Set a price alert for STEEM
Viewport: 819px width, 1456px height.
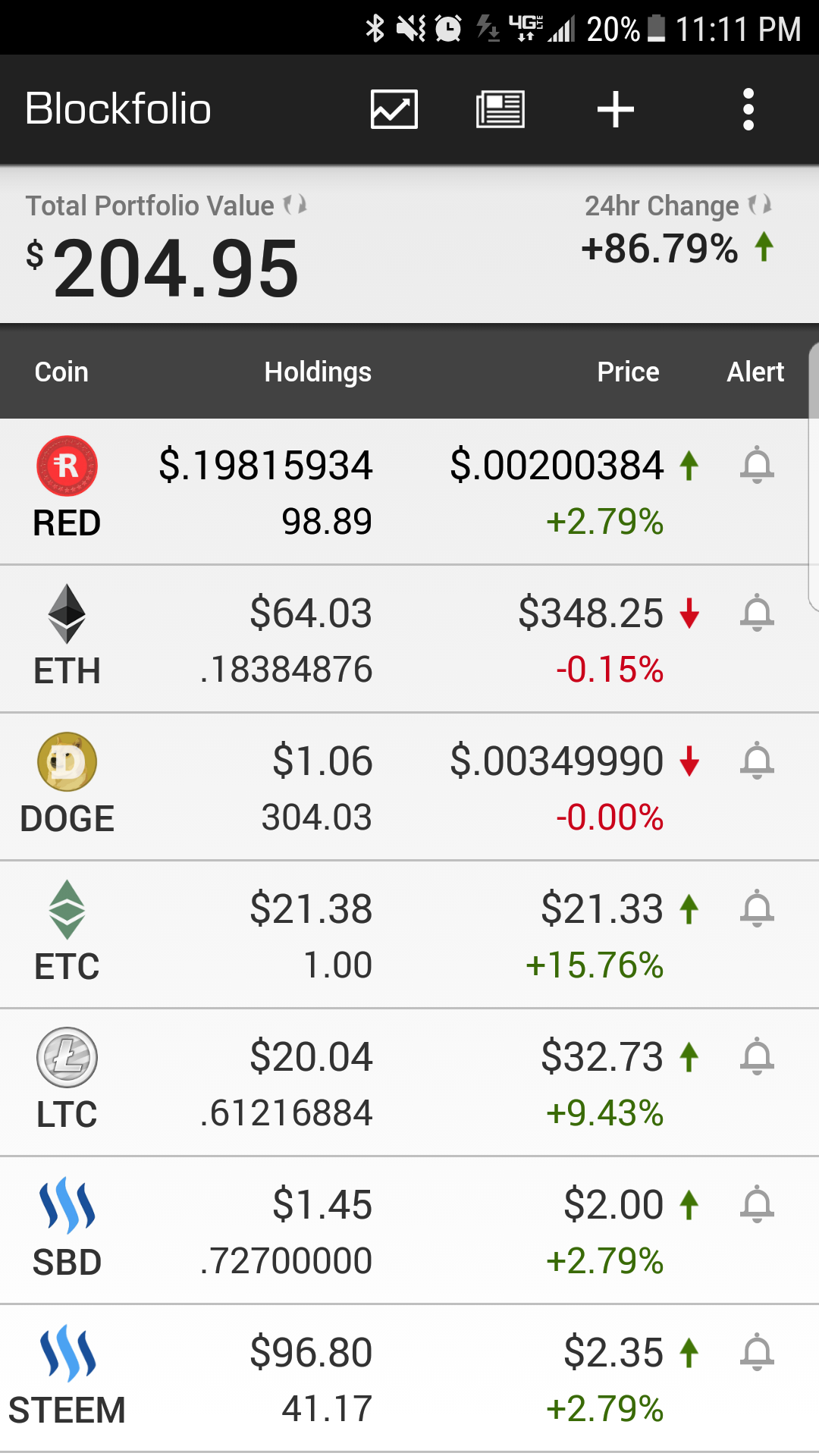(757, 1353)
